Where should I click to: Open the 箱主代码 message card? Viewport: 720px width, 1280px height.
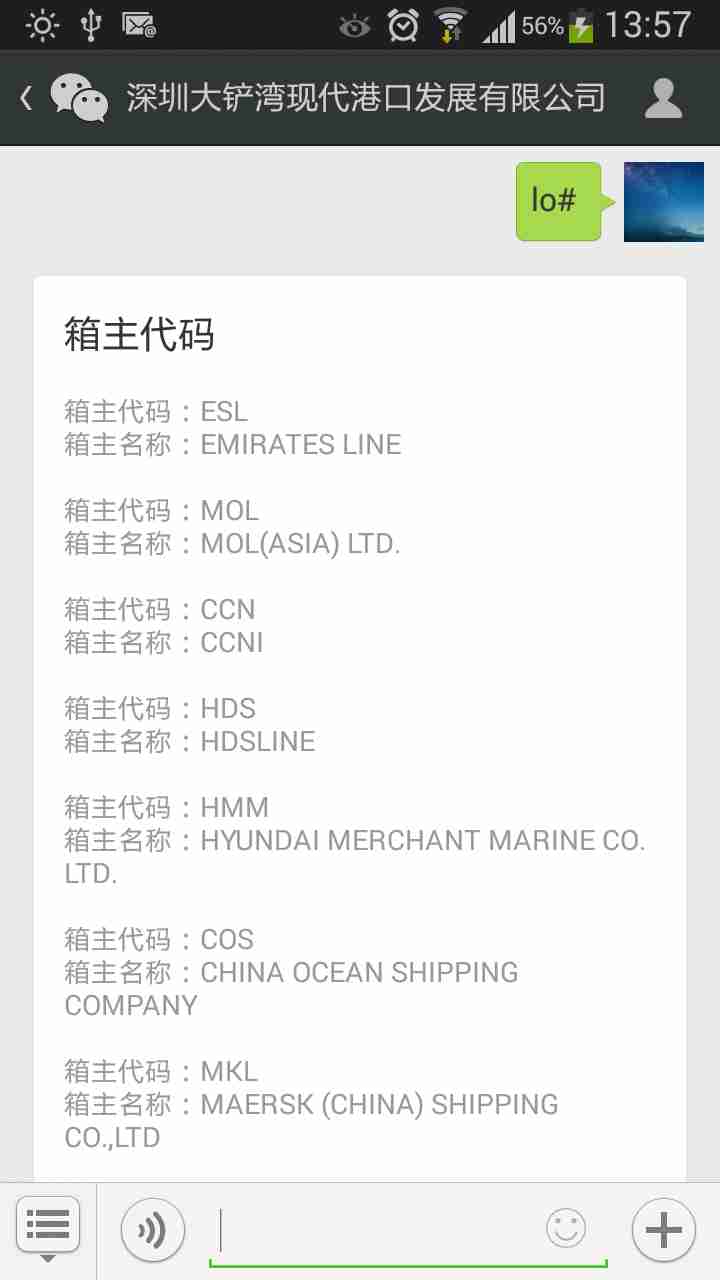360,700
